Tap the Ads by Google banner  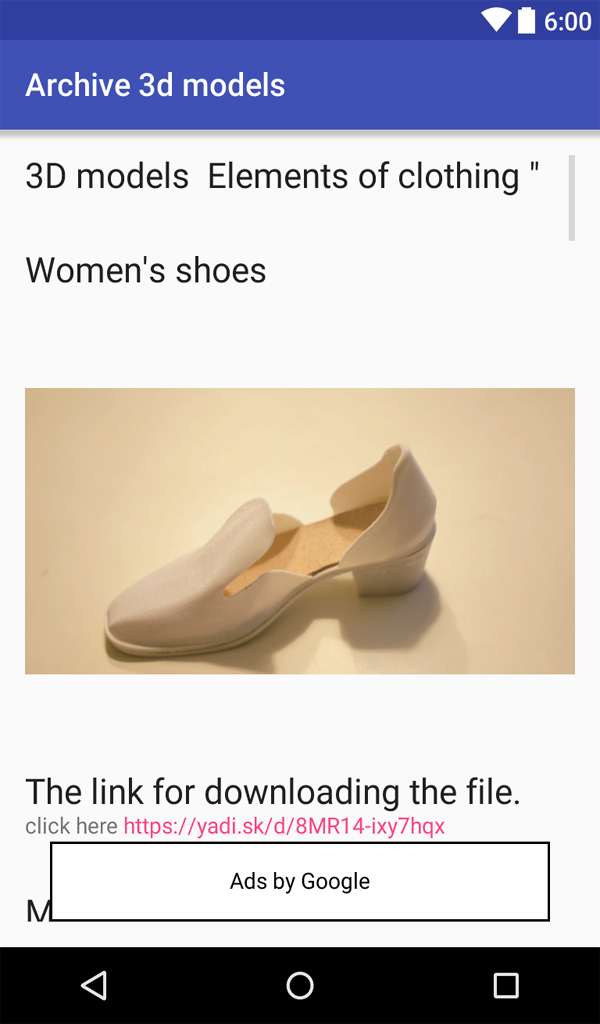point(300,881)
